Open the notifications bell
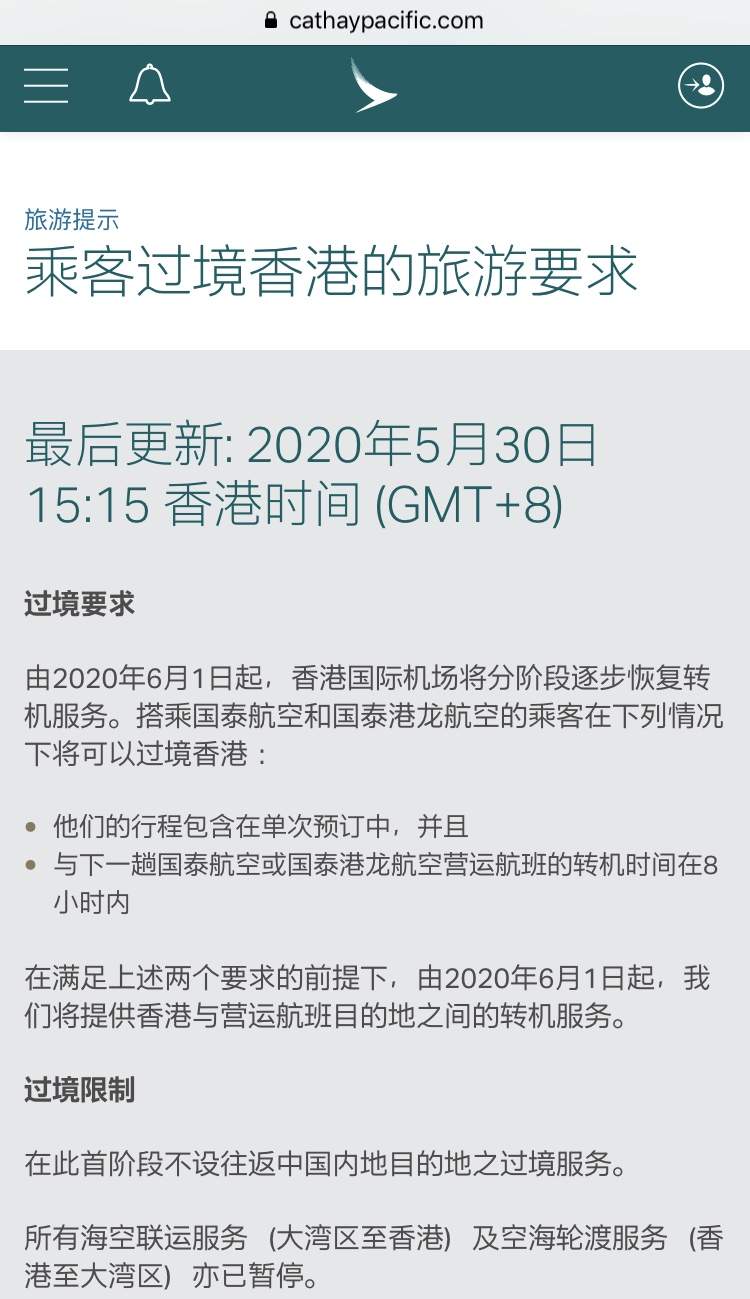Image resolution: width=750 pixels, height=1299 pixels. tap(150, 85)
